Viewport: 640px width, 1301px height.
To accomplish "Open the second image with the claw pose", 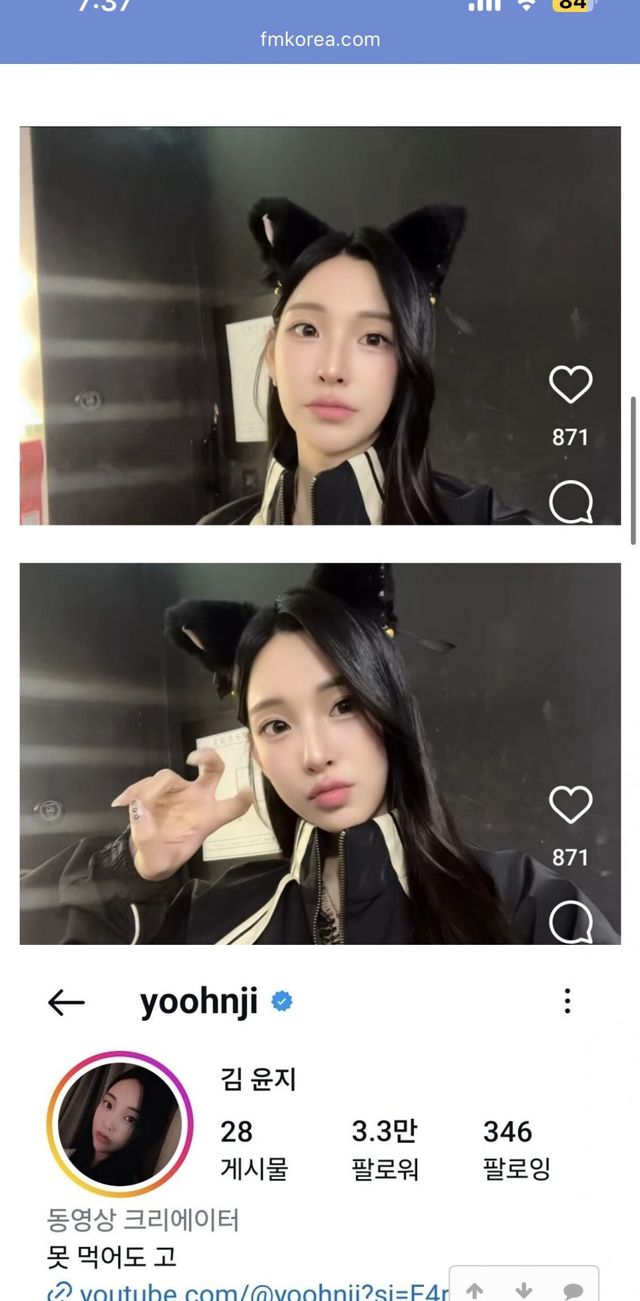I will coord(320,753).
